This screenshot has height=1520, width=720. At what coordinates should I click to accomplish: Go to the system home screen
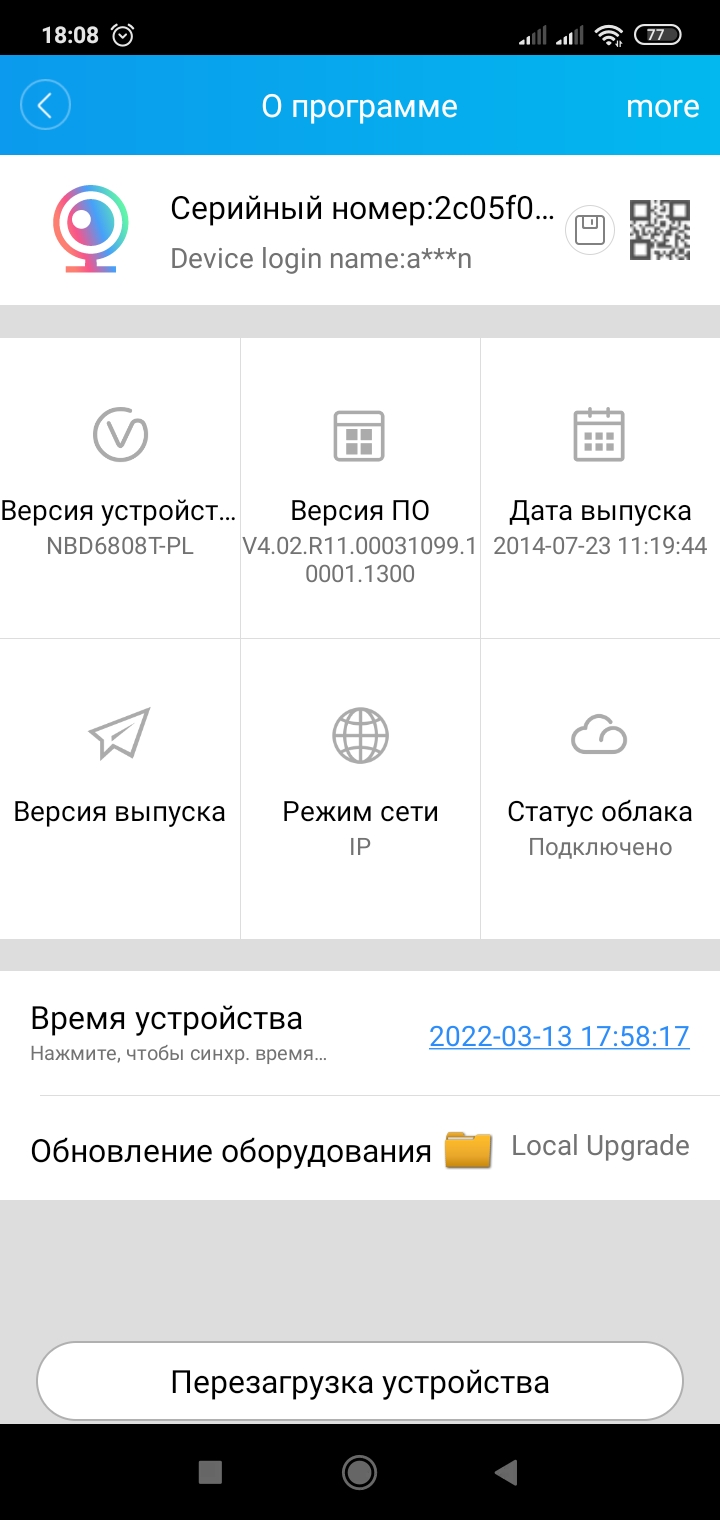point(359,1471)
